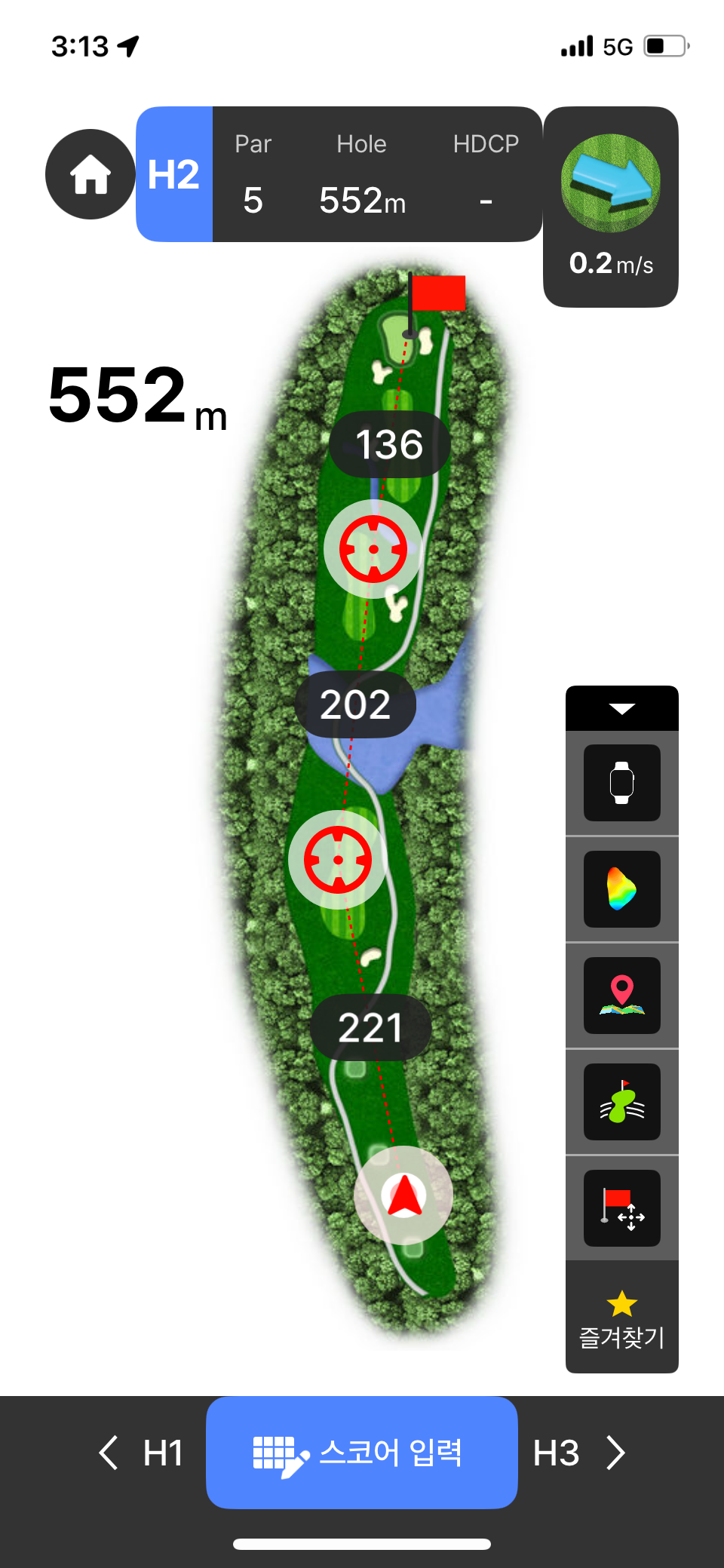Open score entry (스코어 입력)
Image resolution: width=724 pixels, height=1568 pixels.
pos(361,1452)
